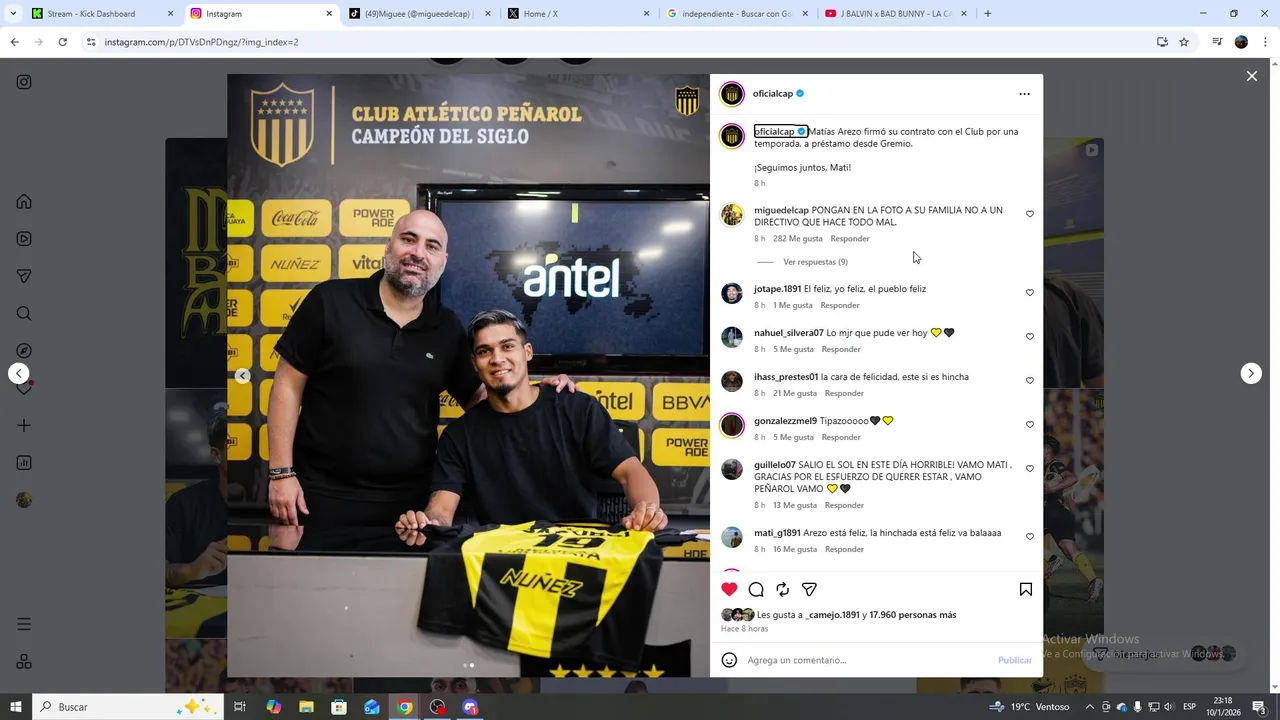1280x720 pixels.
Task: Reply to ihass_prestes01's comment
Action: click(x=844, y=393)
